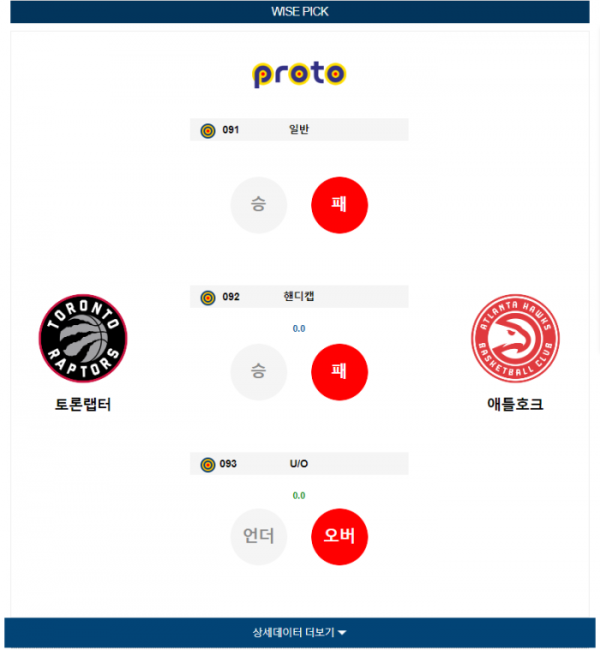Select 패 for match 091 일반
The height and width of the screenshot is (650, 600).
[340, 205]
